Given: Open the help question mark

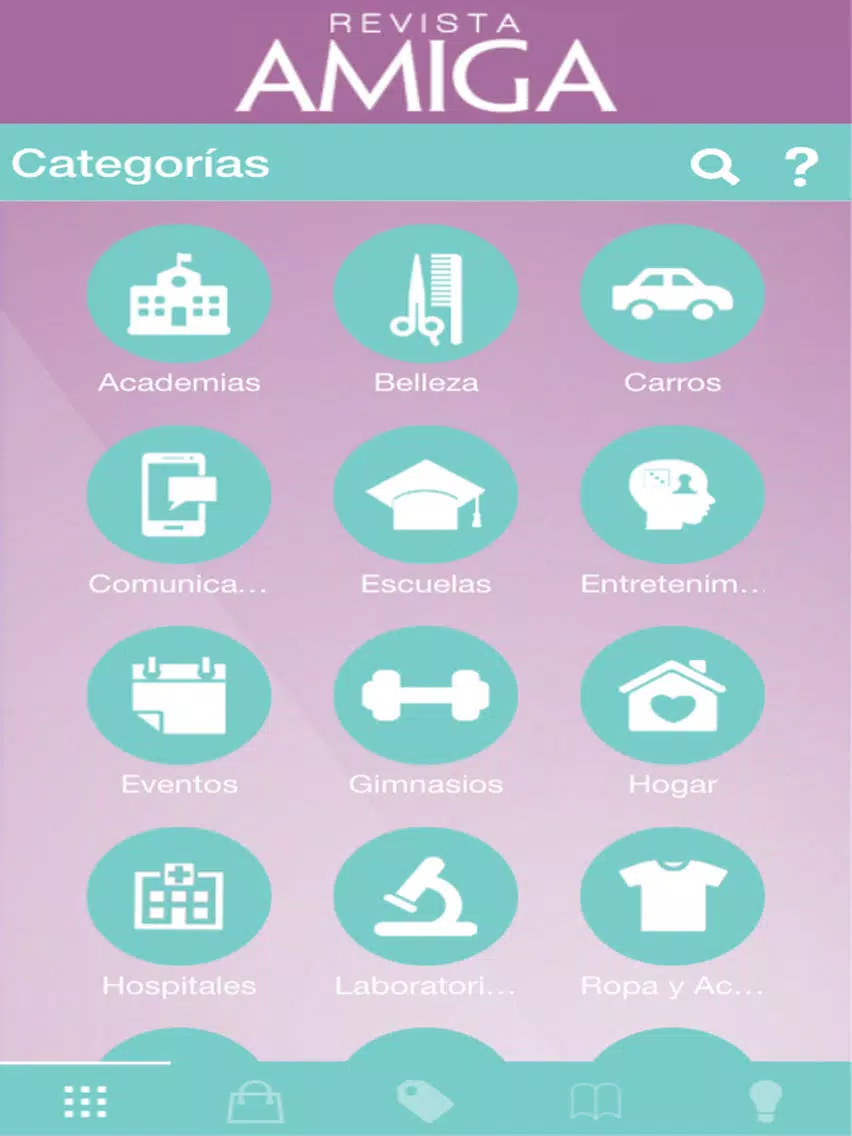Looking at the screenshot, I should (x=800, y=166).
